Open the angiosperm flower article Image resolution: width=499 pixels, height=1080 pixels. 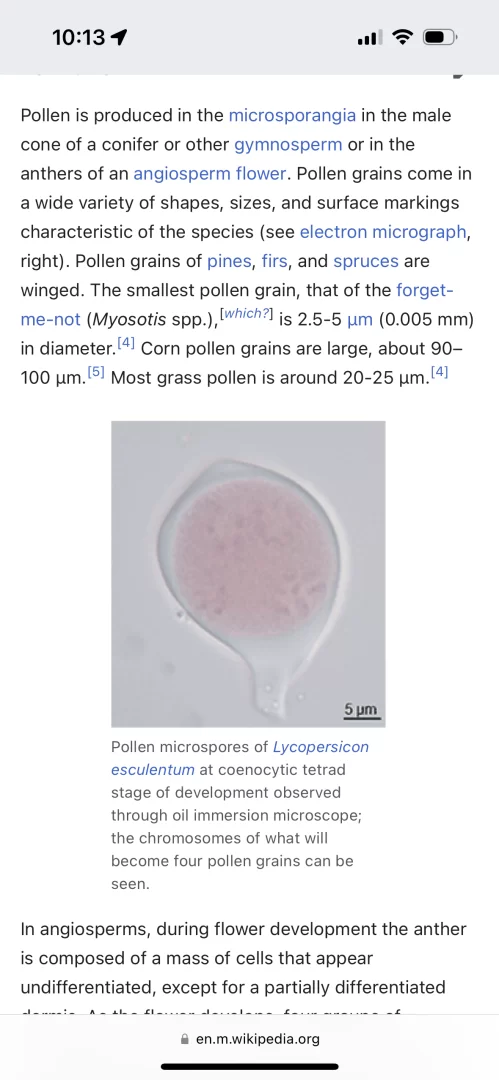(209, 174)
